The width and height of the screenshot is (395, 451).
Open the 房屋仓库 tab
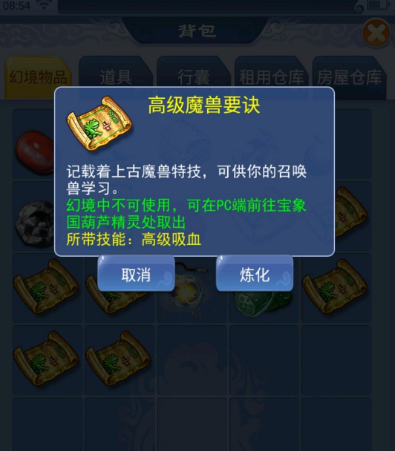click(x=349, y=77)
